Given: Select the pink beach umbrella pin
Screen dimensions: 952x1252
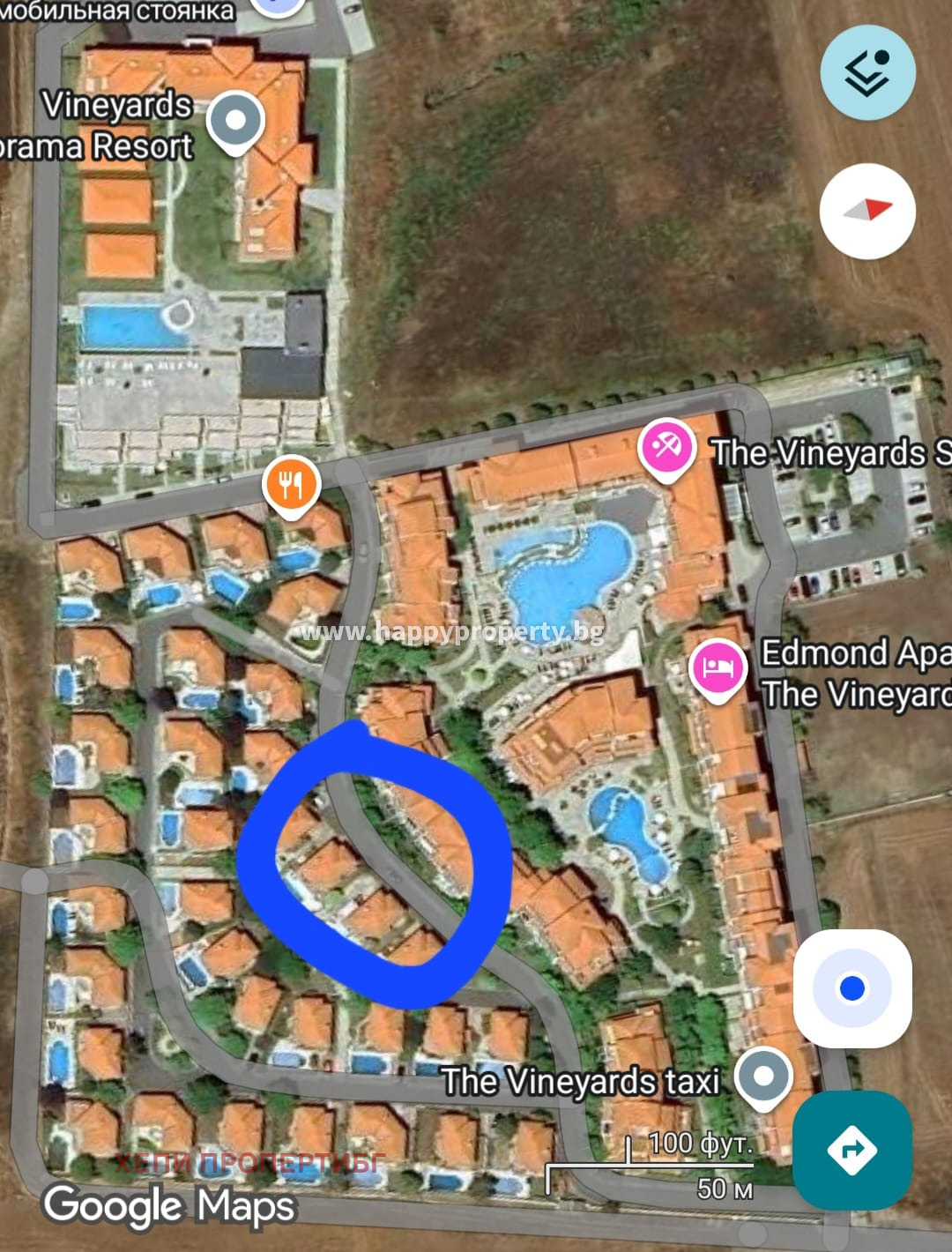Looking at the screenshot, I should pos(666,447).
